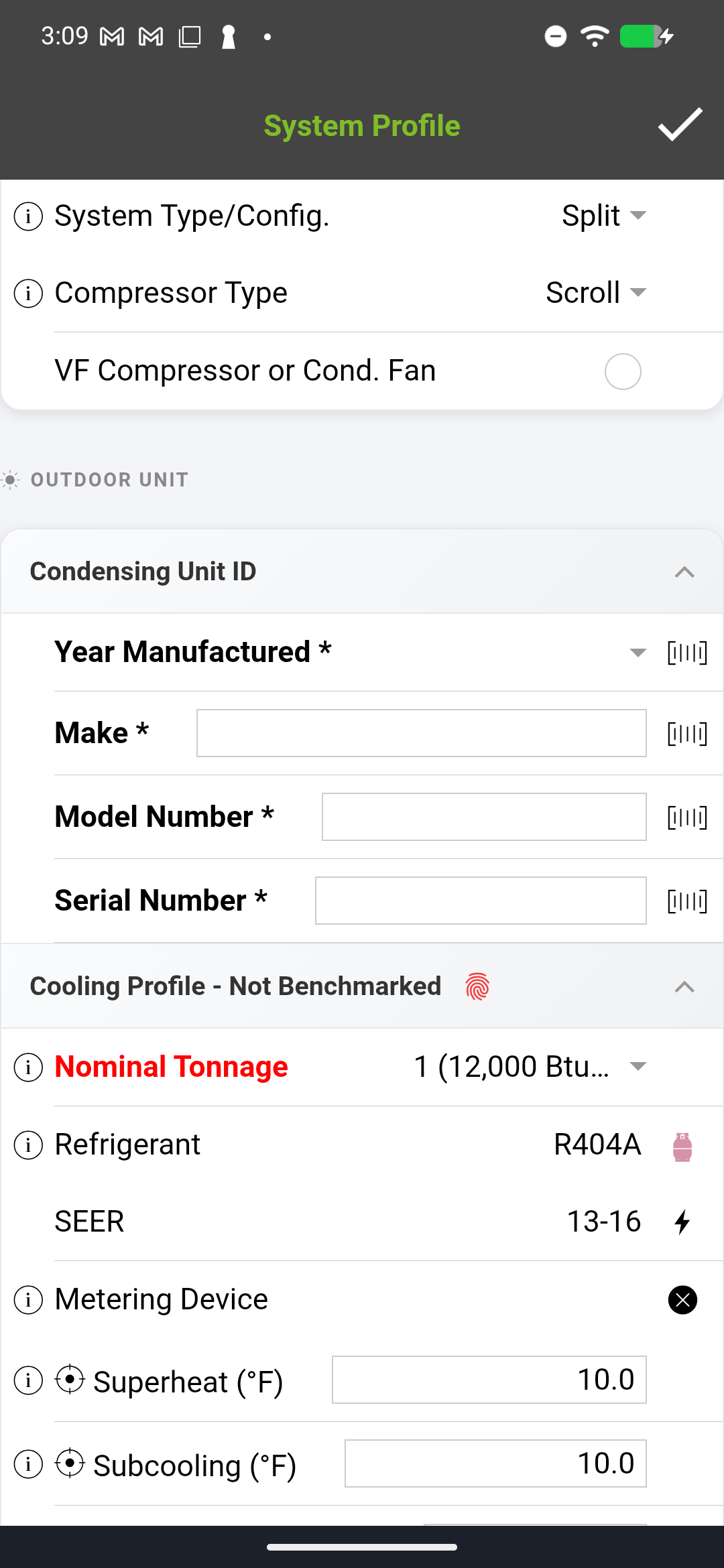Click the Make input field
Screen dimensions: 724x1568
point(420,733)
